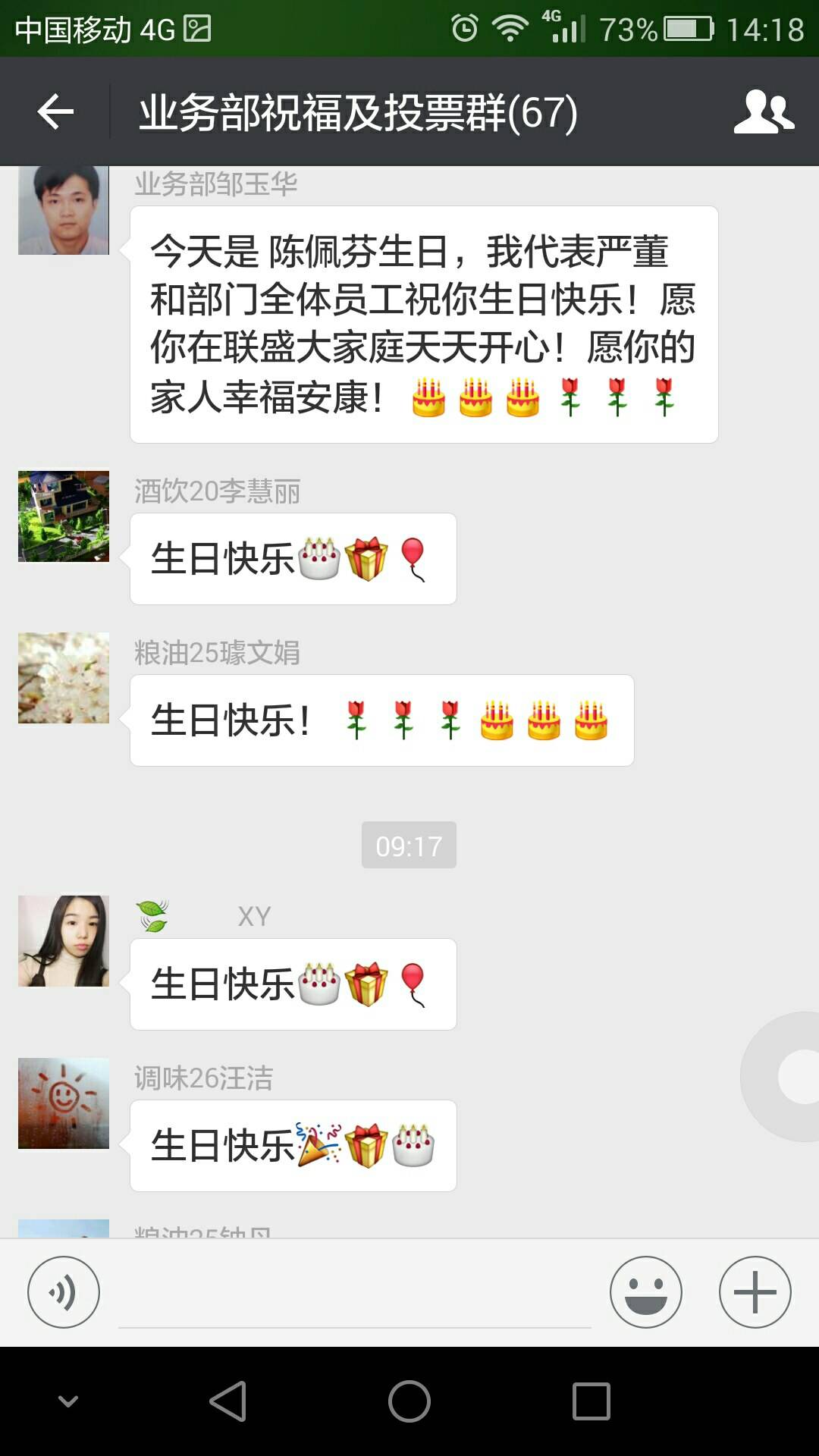Open system recent apps
The height and width of the screenshot is (1456, 819).
click(x=591, y=1401)
